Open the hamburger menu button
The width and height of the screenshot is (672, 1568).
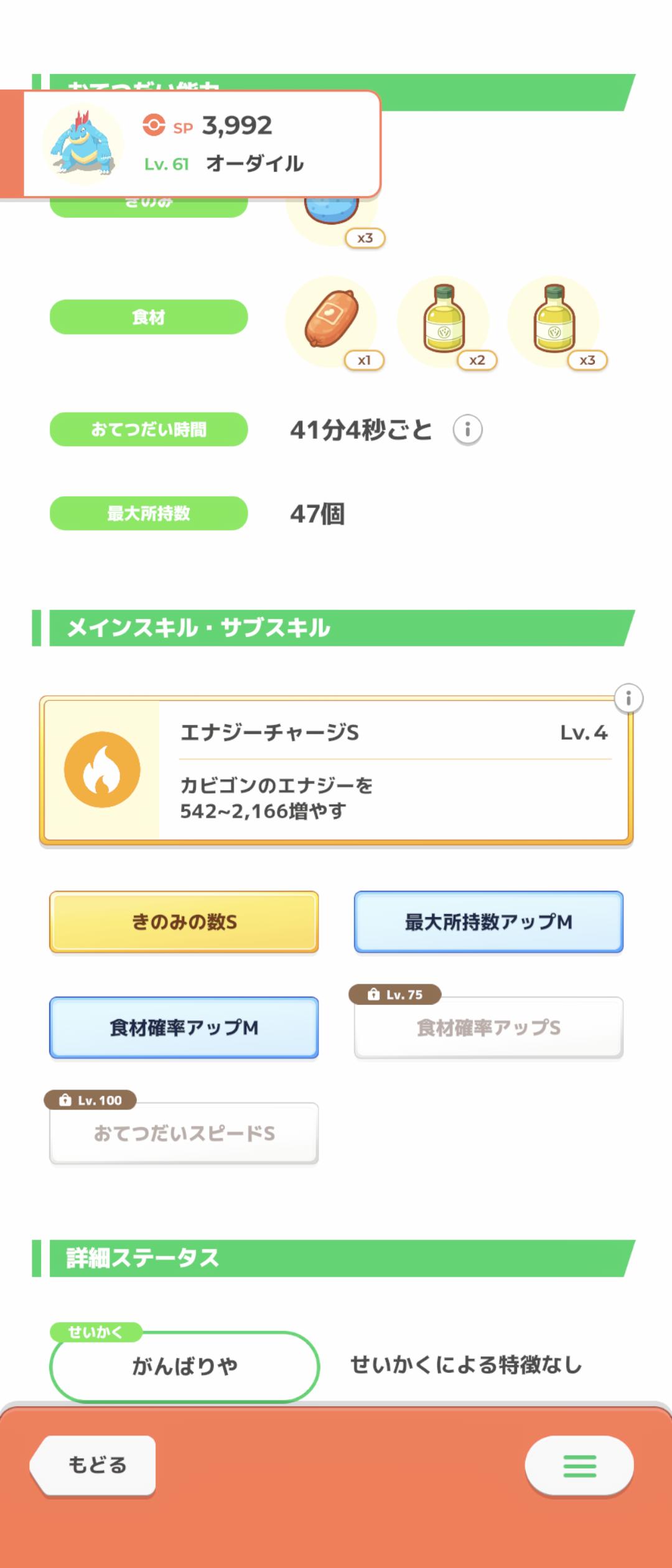(x=579, y=1466)
